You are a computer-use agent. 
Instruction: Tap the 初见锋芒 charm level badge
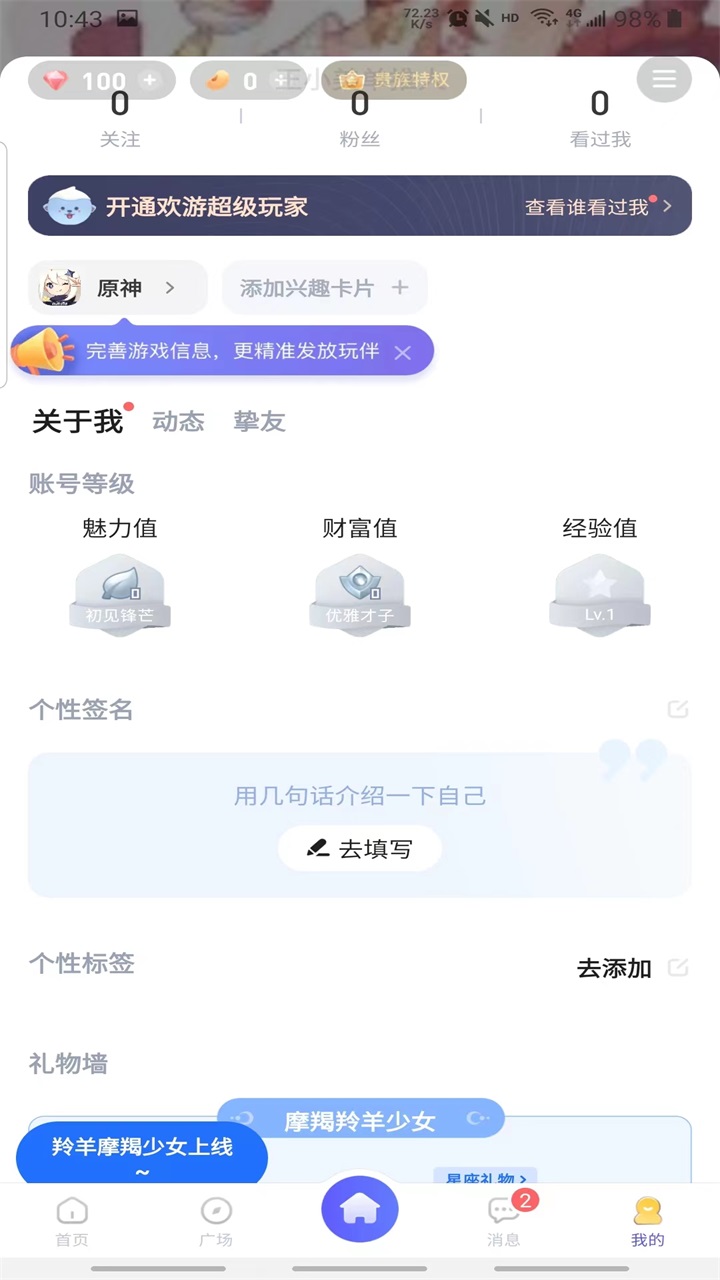point(120,595)
